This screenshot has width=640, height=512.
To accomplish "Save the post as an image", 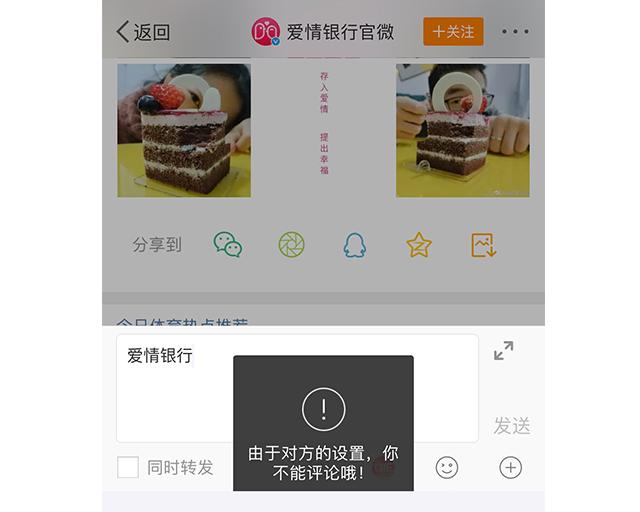I will coord(483,245).
